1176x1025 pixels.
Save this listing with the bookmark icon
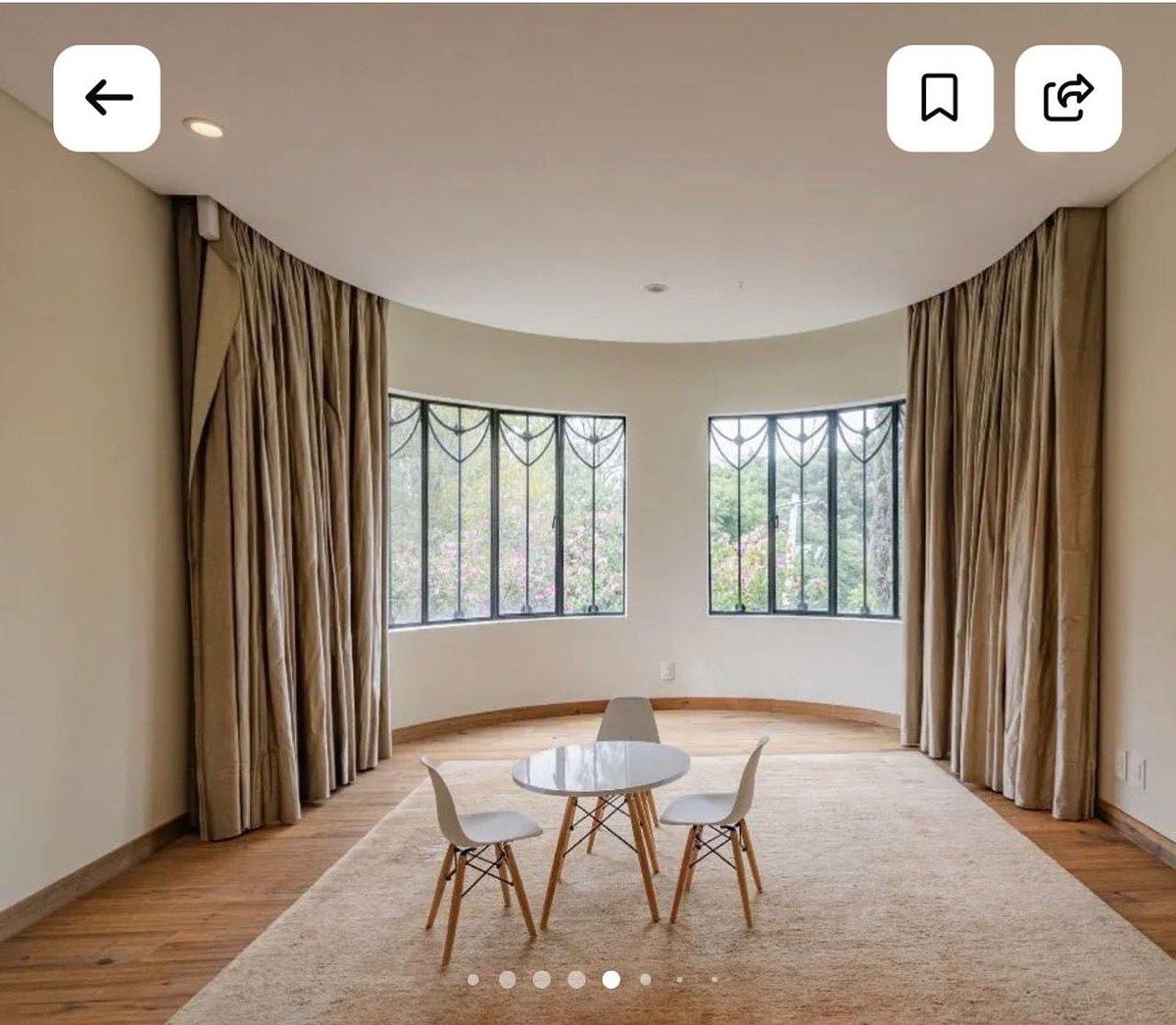click(x=939, y=98)
